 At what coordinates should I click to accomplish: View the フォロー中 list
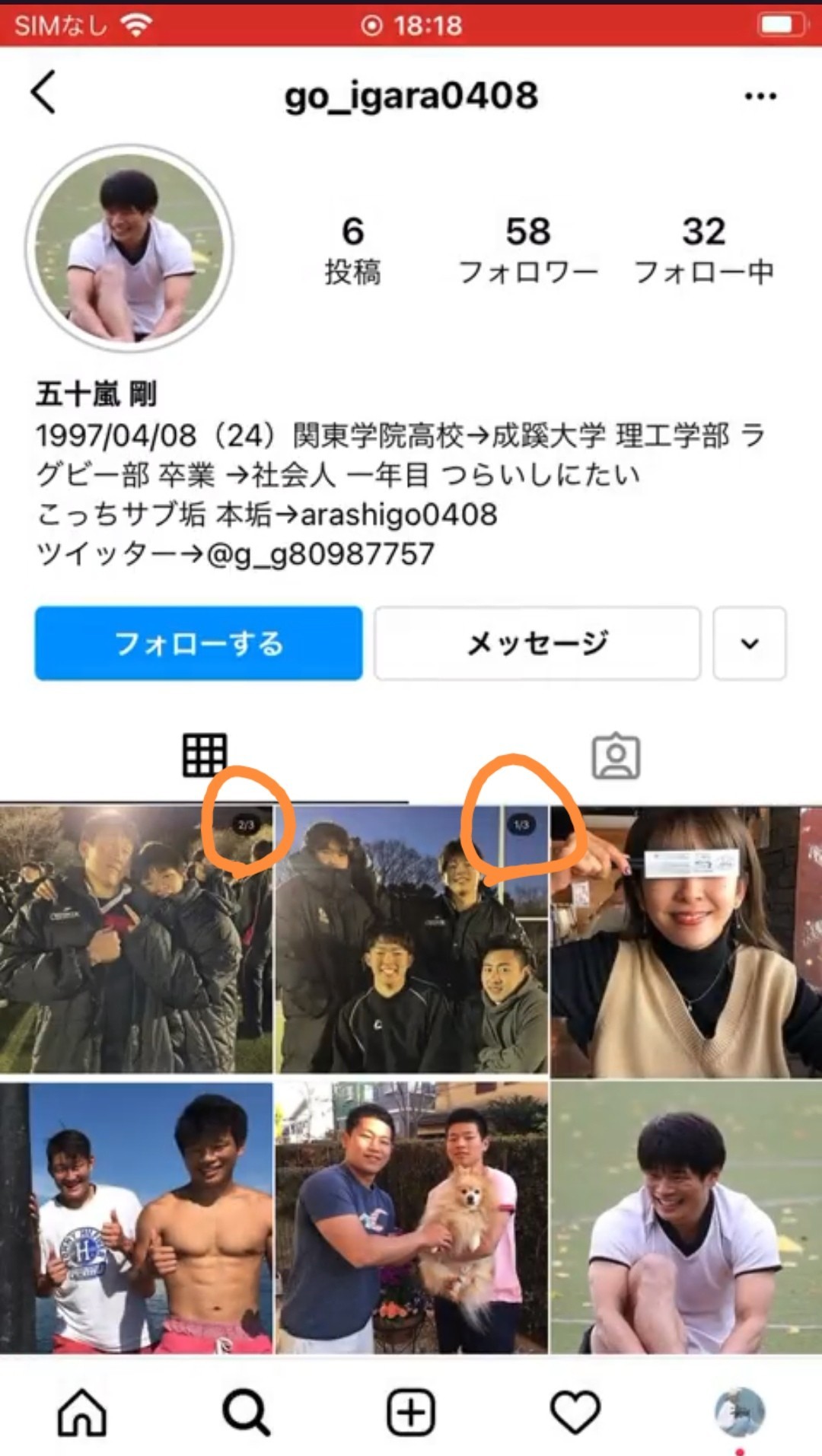click(704, 249)
